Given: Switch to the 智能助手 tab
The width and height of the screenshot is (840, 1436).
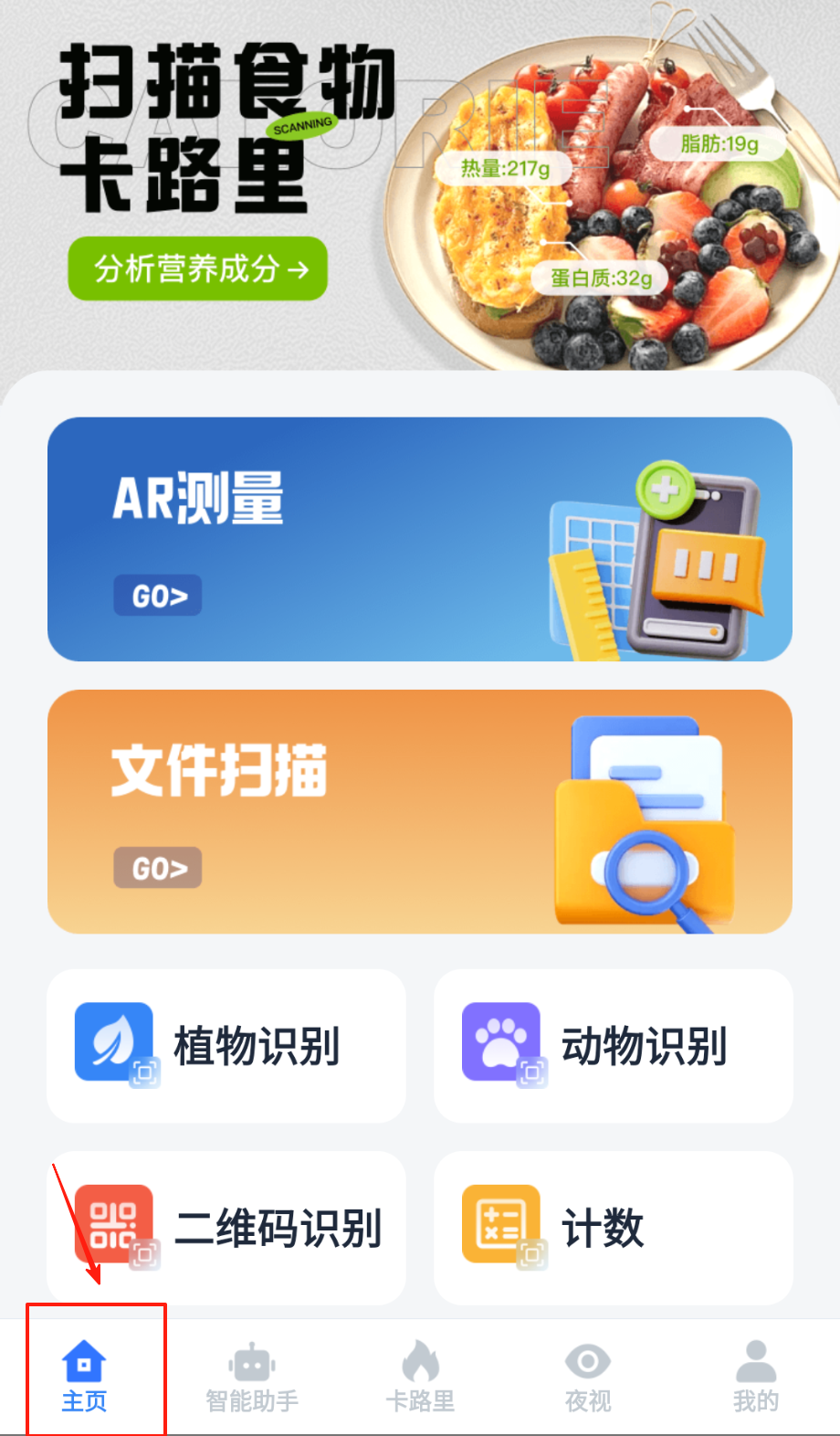Looking at the screenshot, I should [252, 1377].
